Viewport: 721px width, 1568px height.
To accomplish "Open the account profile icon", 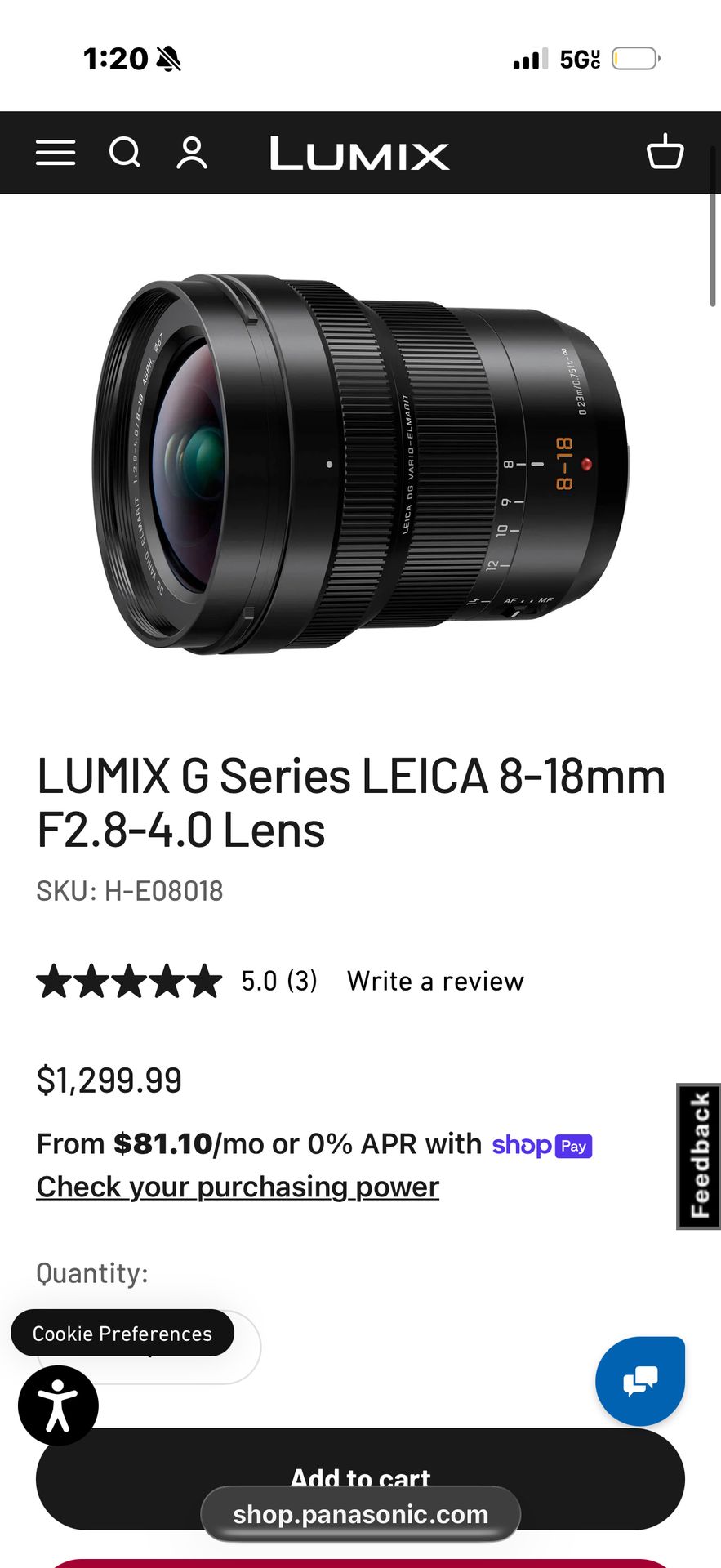I will pyautogui.click(x=192, y=153).
